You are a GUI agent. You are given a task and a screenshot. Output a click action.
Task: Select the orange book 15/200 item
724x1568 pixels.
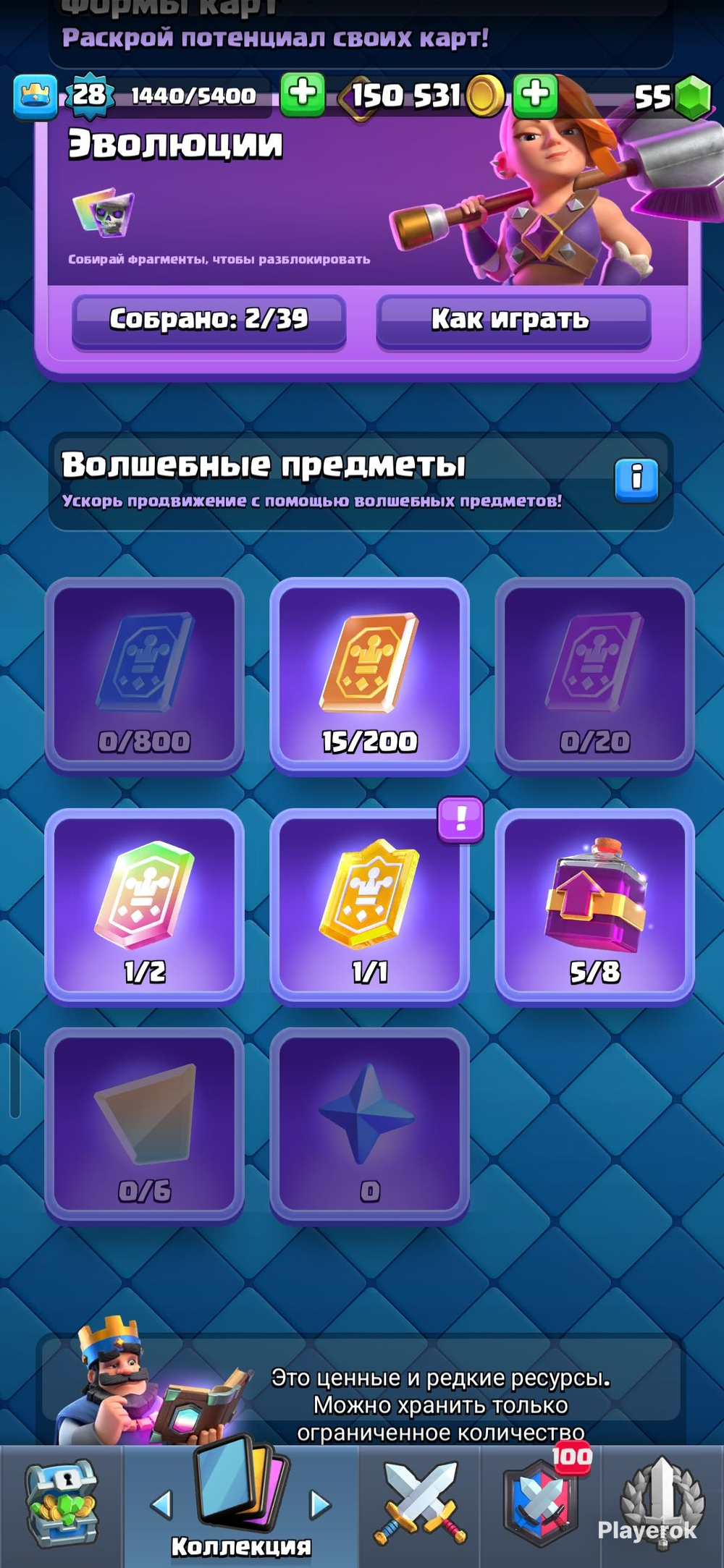point(369,676)
